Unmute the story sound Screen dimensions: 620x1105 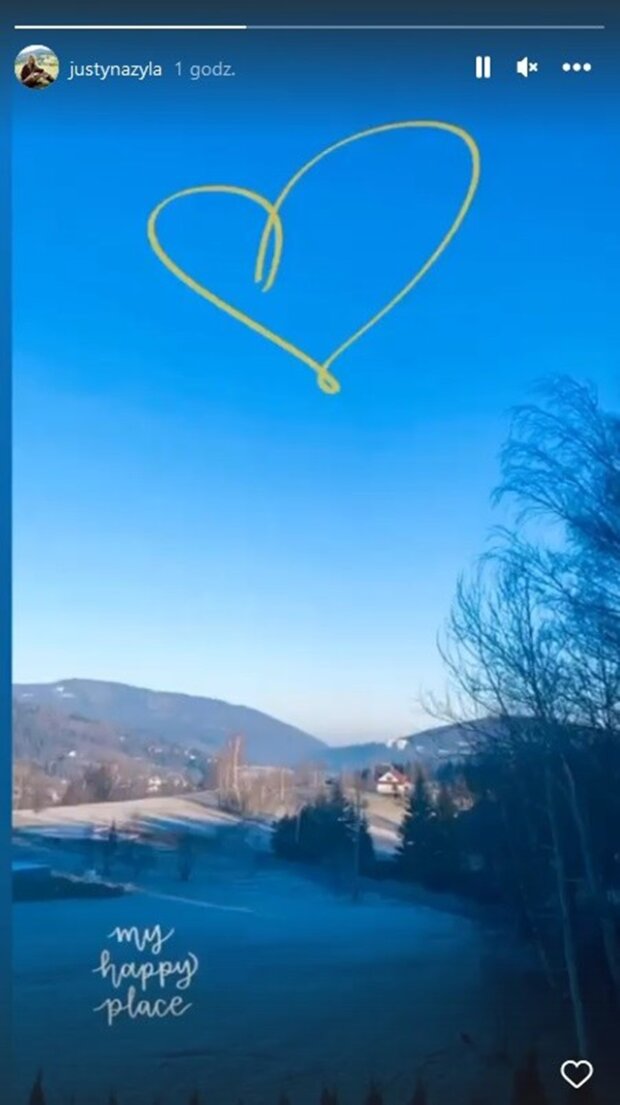point(527,68)
